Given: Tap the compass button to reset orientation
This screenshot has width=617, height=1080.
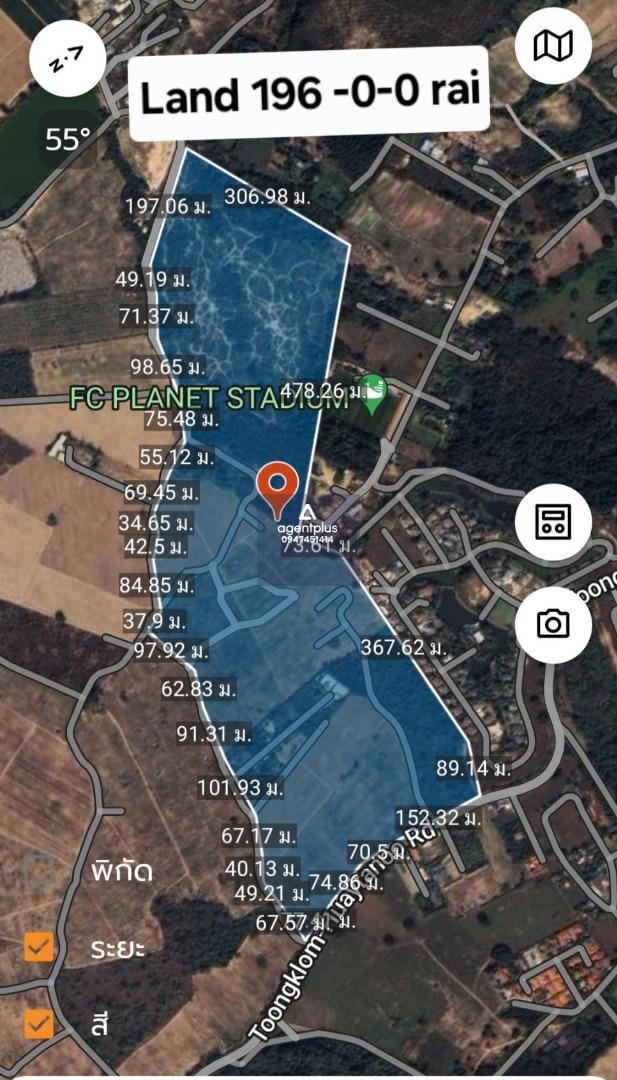Looking at the screenshot, I should [x=68, y=62].
